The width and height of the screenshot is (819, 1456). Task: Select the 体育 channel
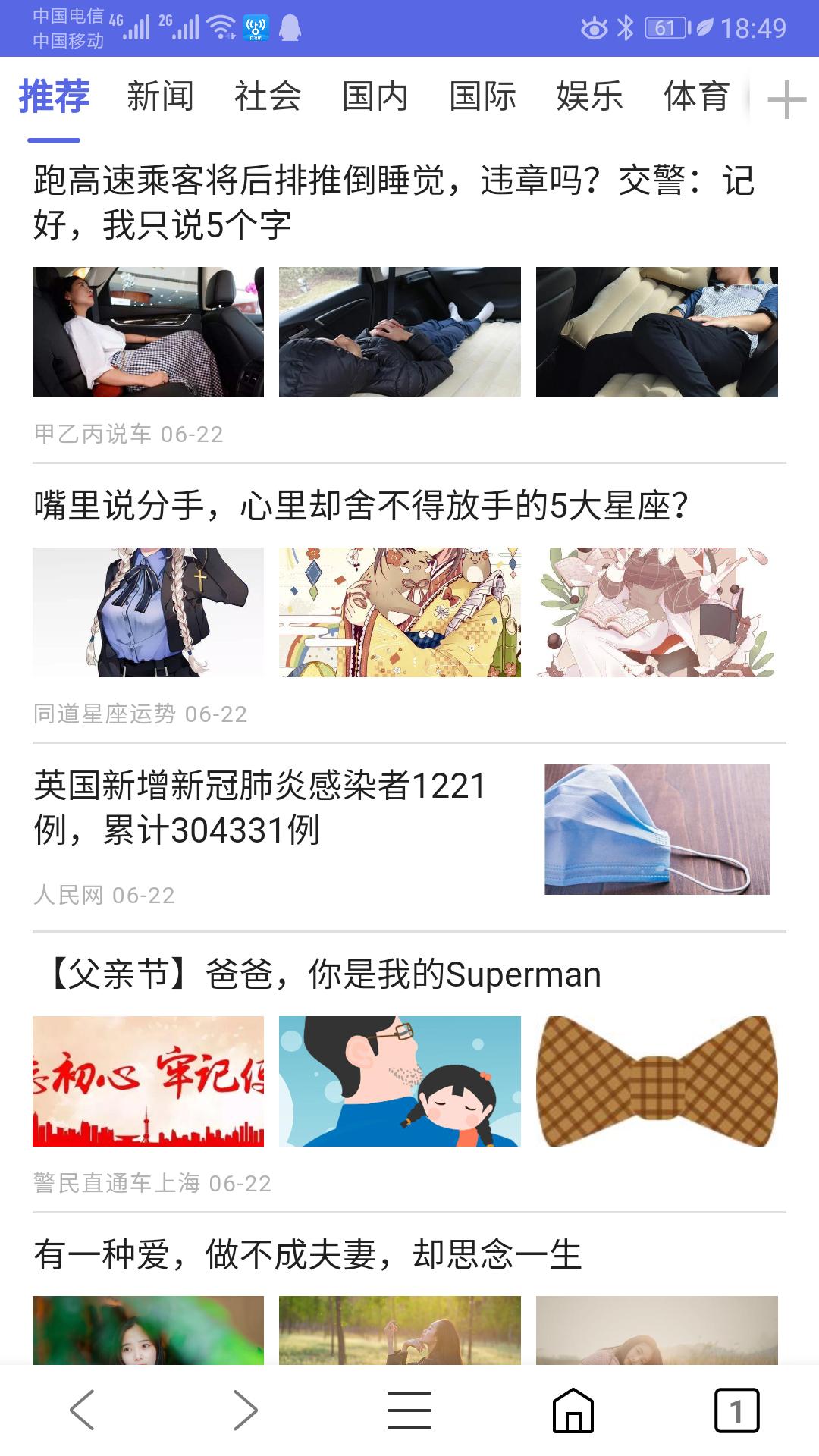click(x=697, y=96)
